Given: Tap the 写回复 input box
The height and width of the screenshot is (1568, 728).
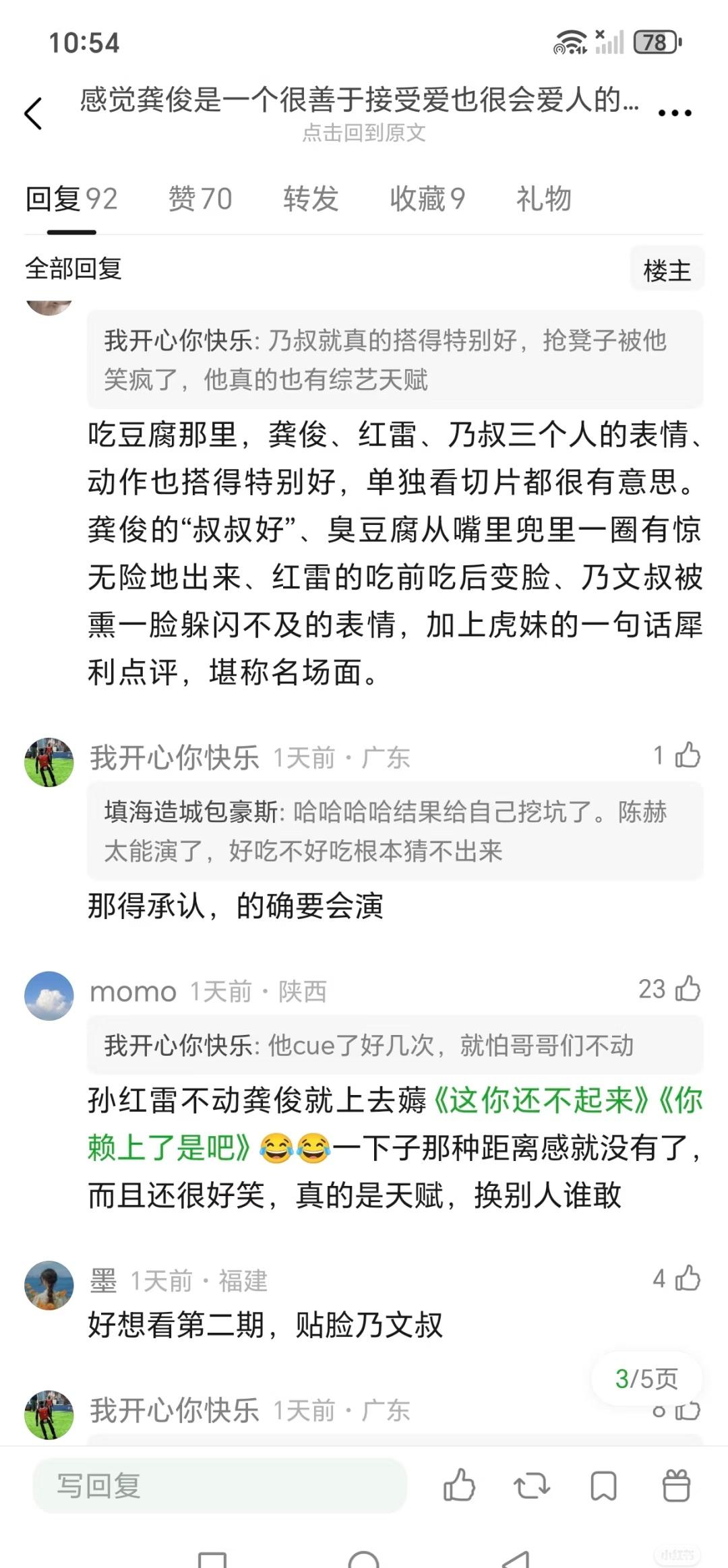Looking at the screenshot, I should tap(220, 1485).
